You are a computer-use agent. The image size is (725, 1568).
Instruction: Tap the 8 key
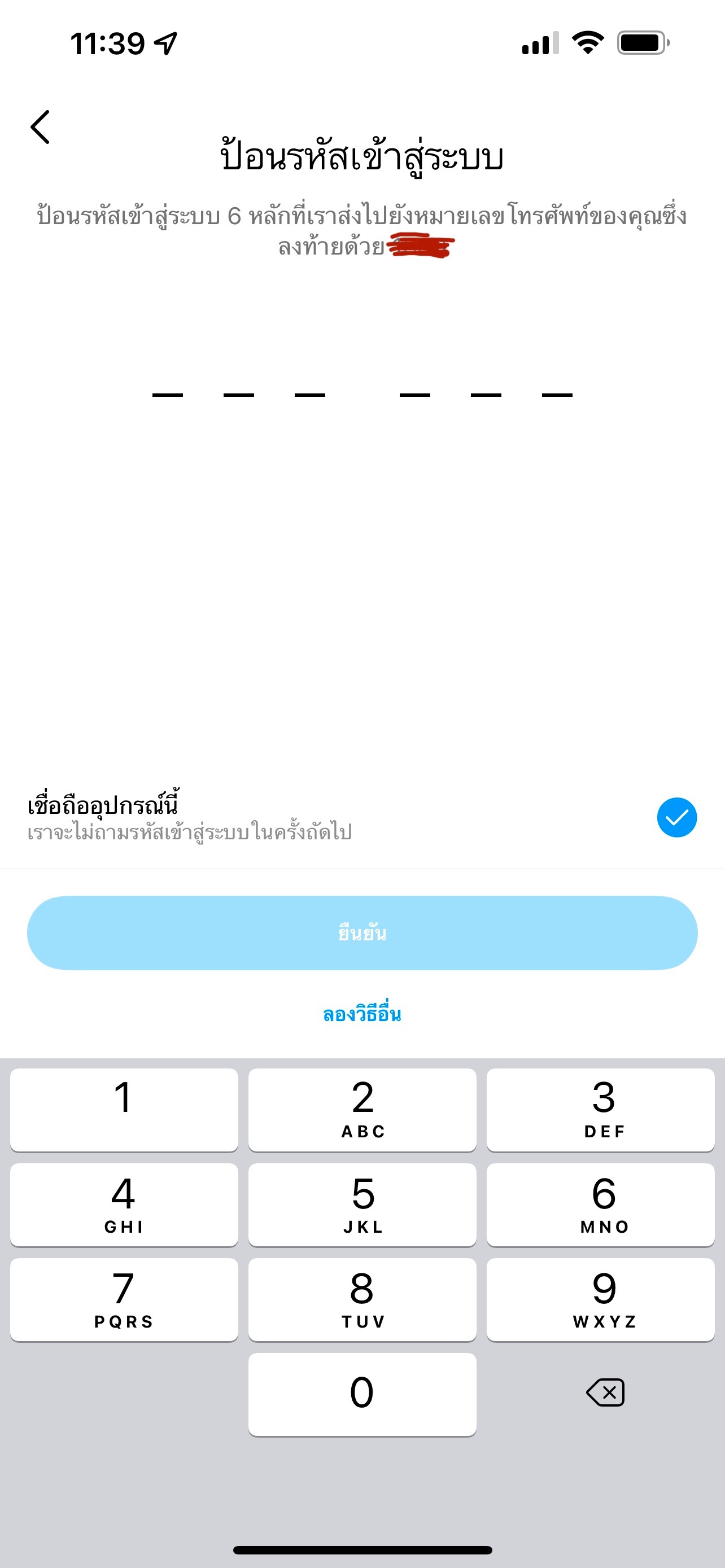click(x=362, y=1299)
